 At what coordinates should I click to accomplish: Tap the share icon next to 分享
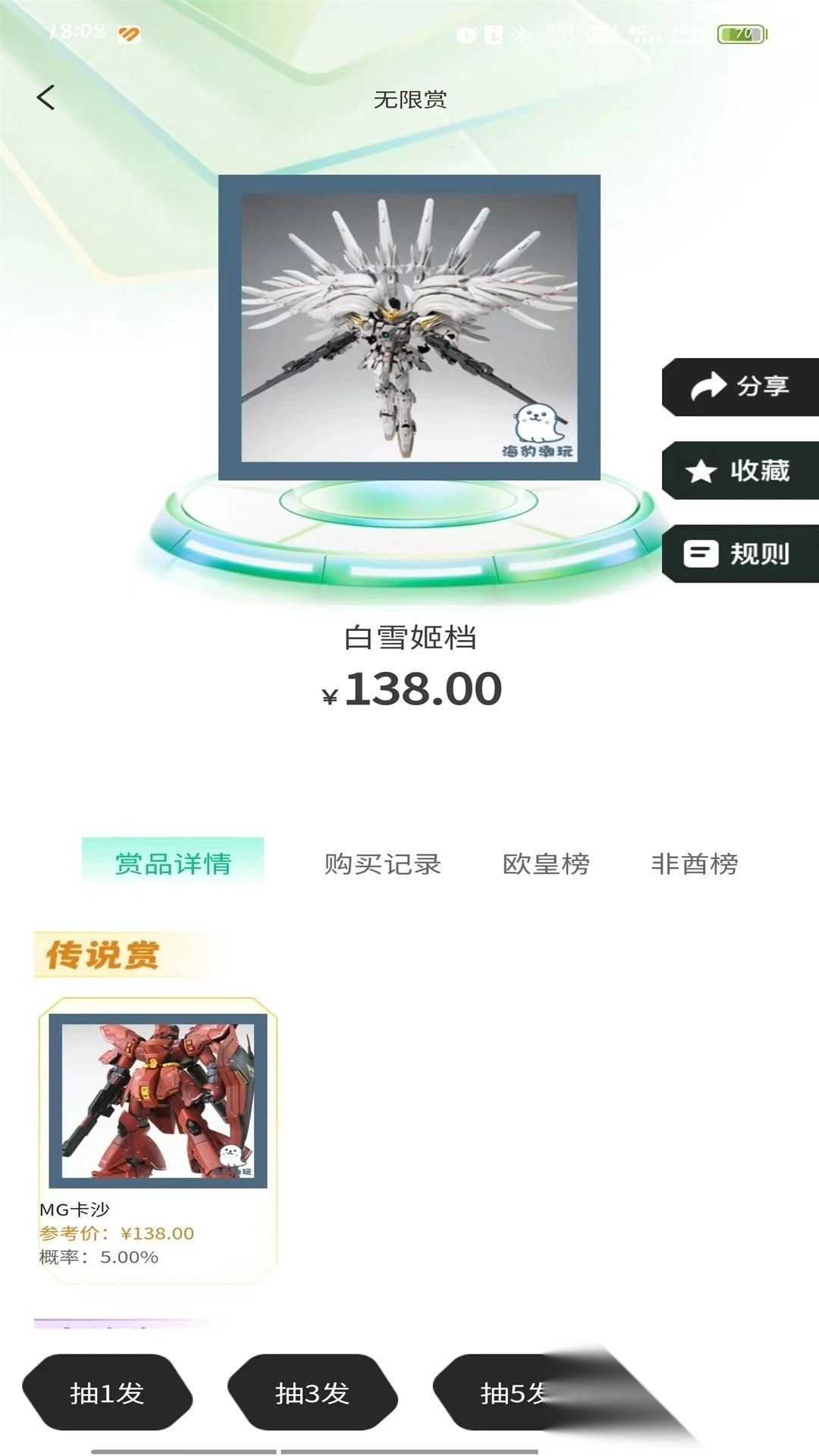click(706, 388)
